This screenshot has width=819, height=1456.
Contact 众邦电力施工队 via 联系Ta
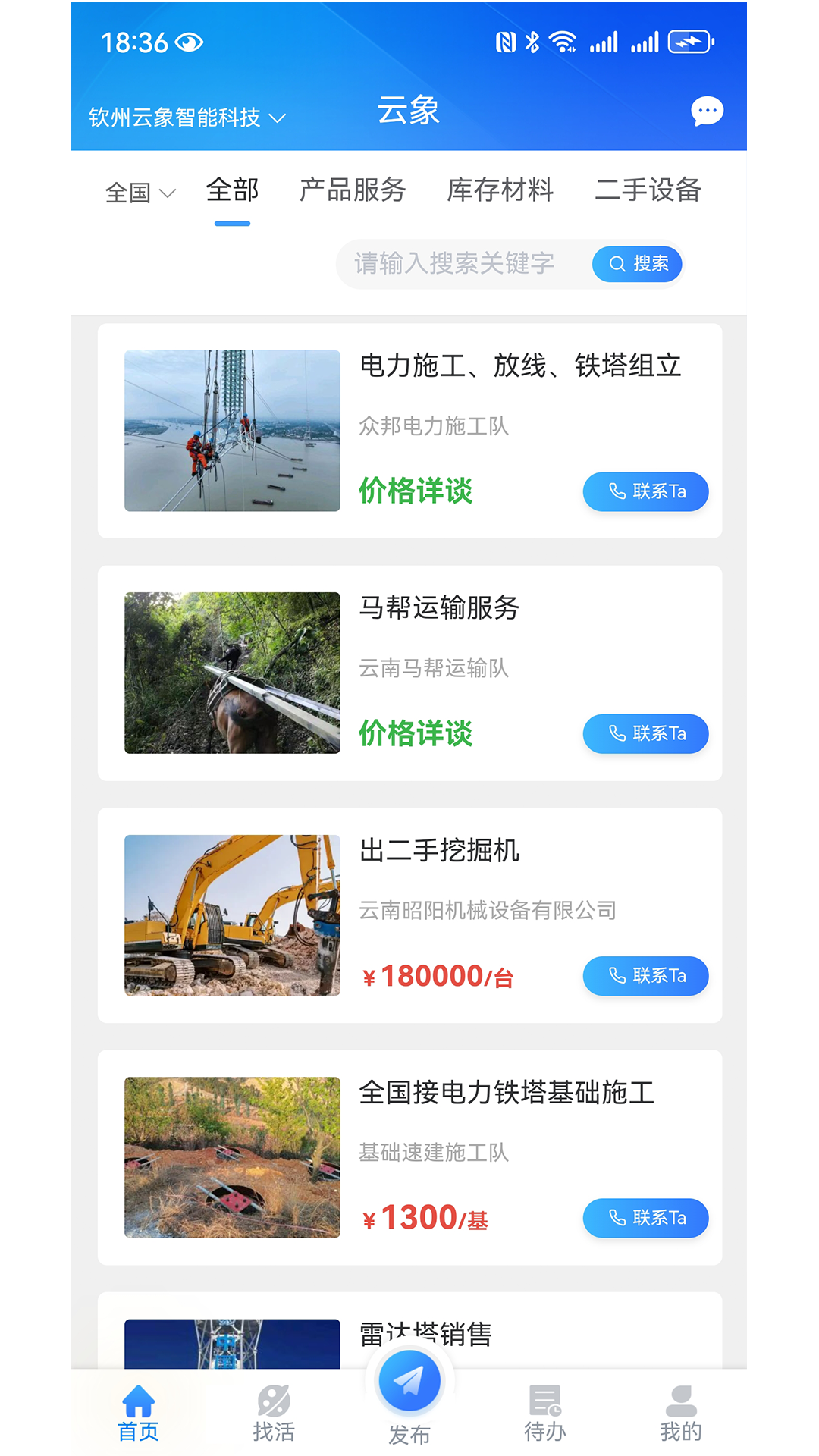tap(645, 491)
